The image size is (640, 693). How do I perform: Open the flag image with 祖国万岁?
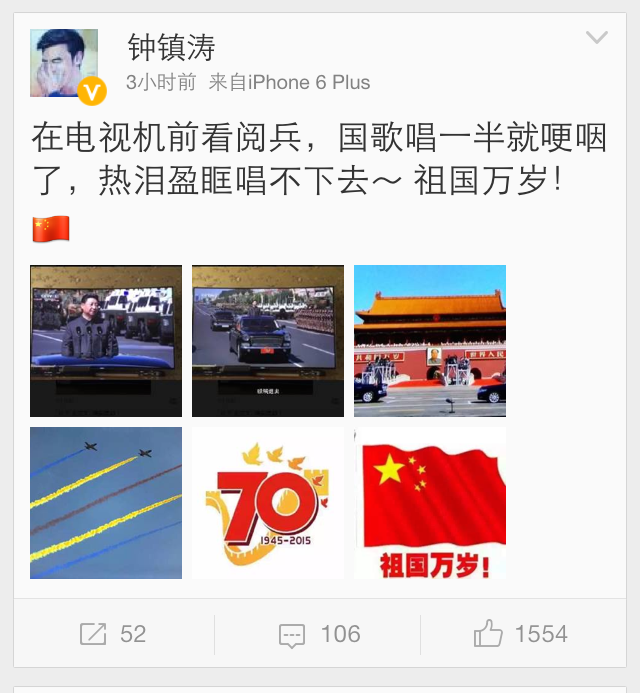[x=430, y=502]
